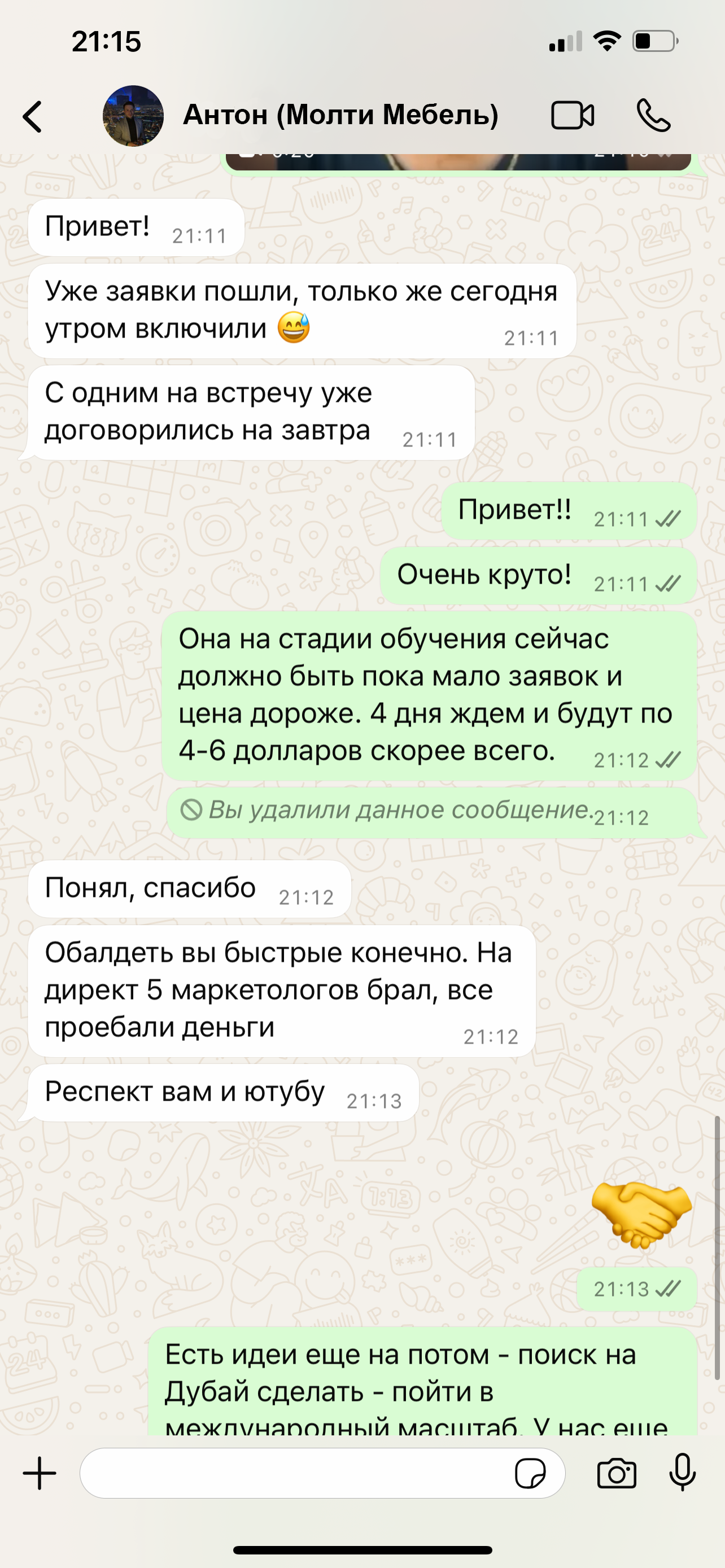This screenshot has height=1568, width=725.
Task: Start a voice call with Антон
Action: coord(653,115)
